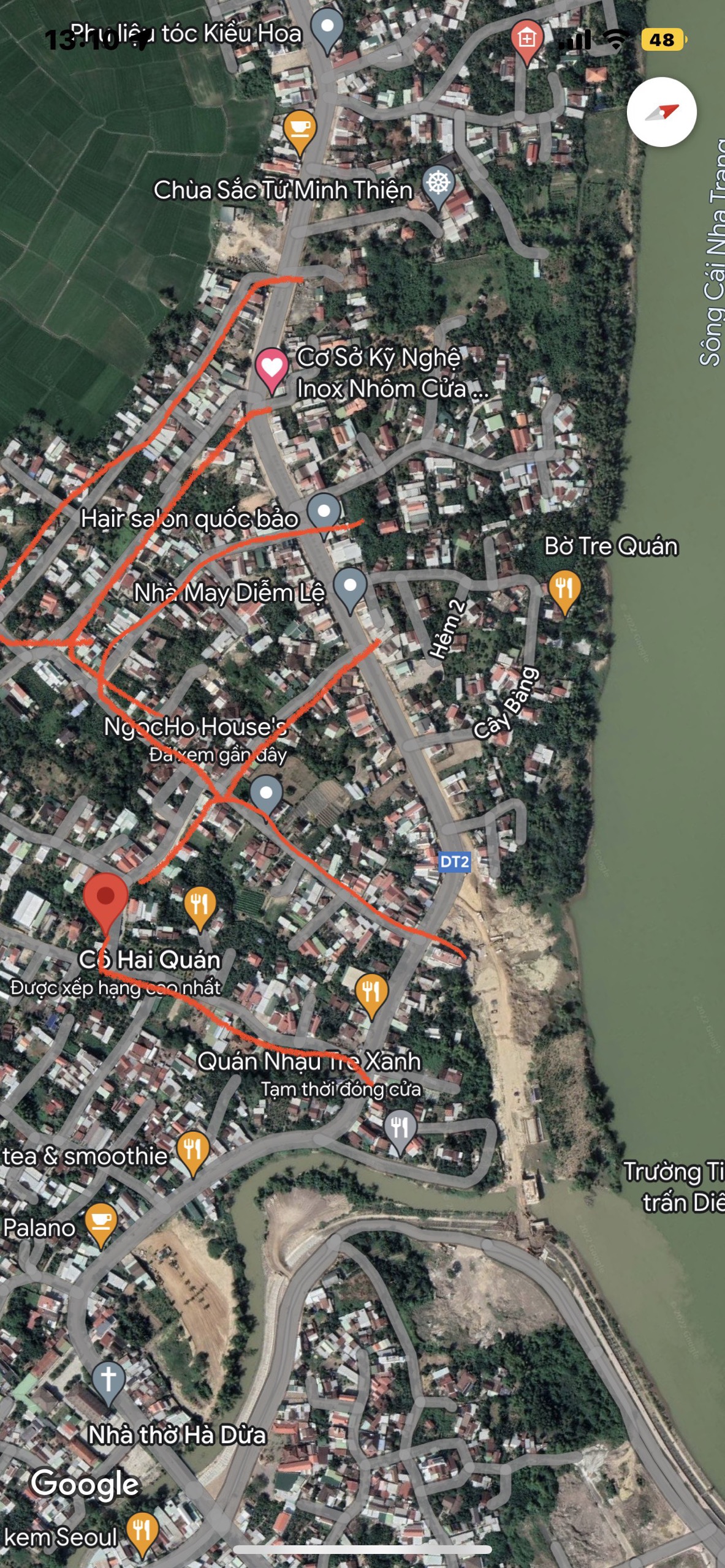The height and width of the screenshot is (1568, 725).
Task: Tap the compass to reset map orientation
Action: pos(661,112)
